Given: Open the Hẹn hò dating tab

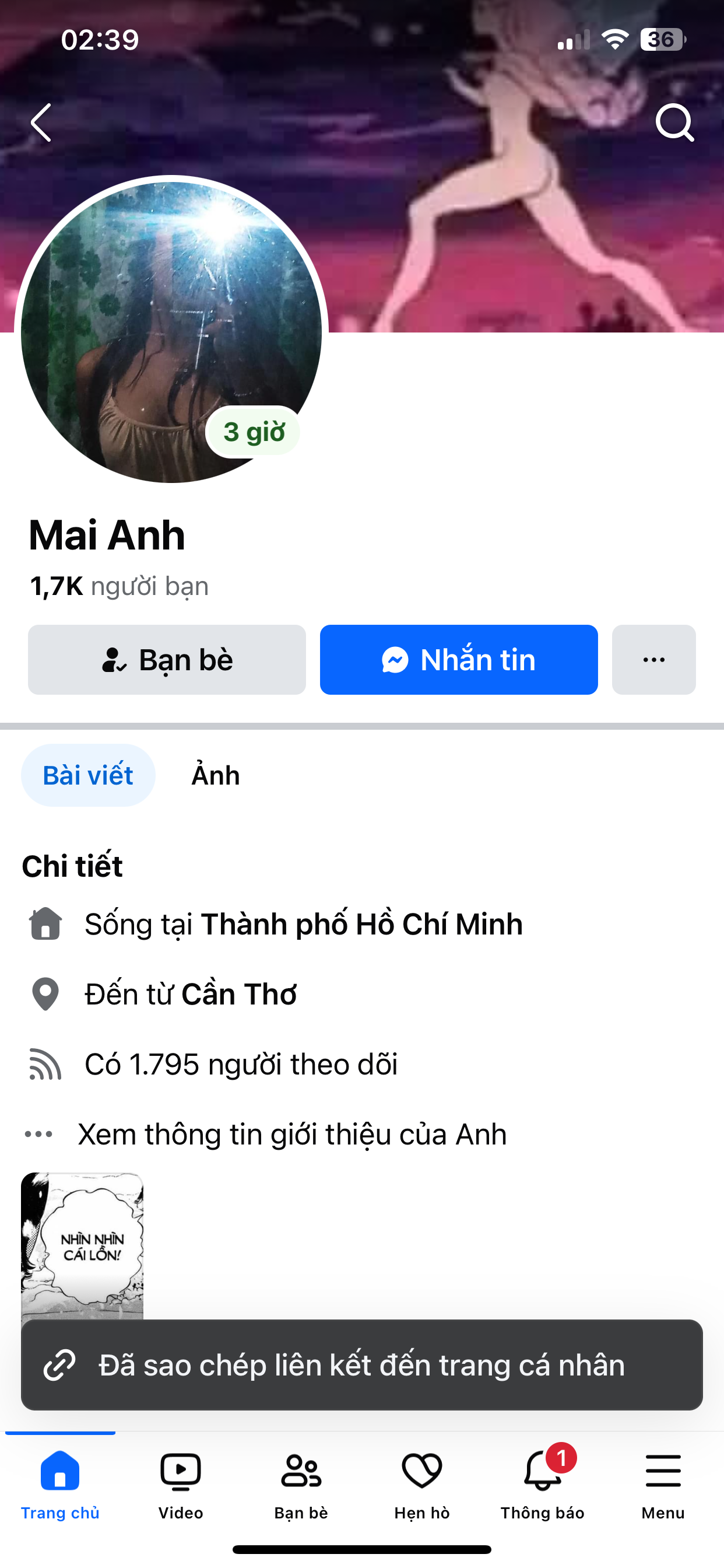Looking at the screenshot, I should point(421,1484).
